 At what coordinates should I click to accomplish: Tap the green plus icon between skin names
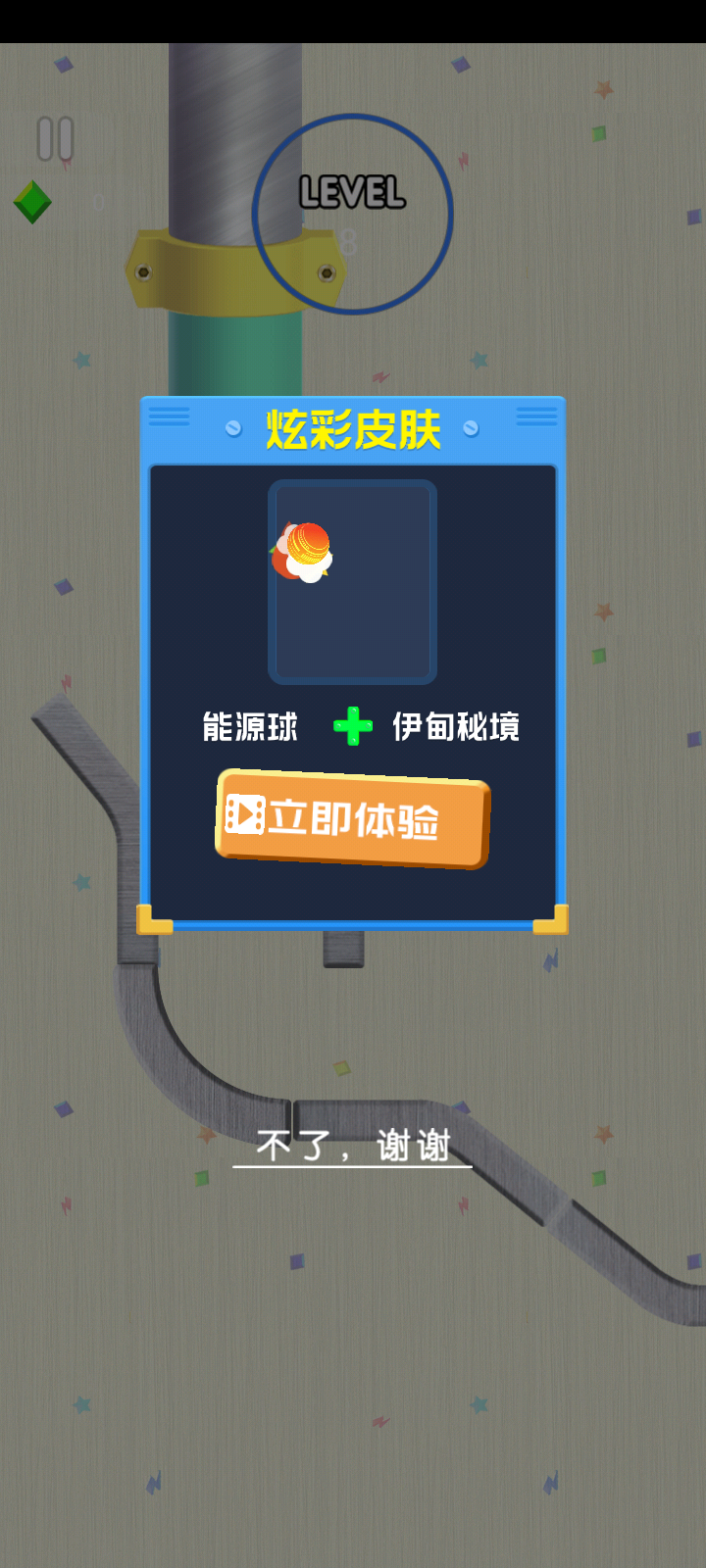tap(353, 724)
